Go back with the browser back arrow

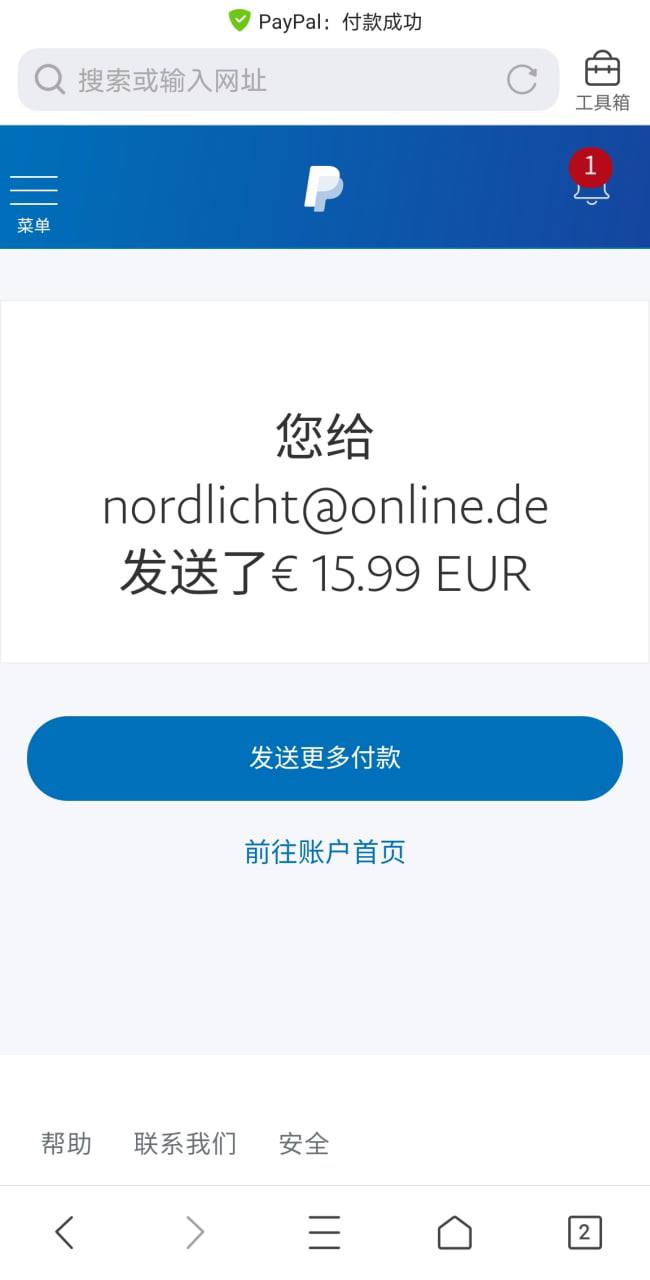click(x=65, y=1232)
